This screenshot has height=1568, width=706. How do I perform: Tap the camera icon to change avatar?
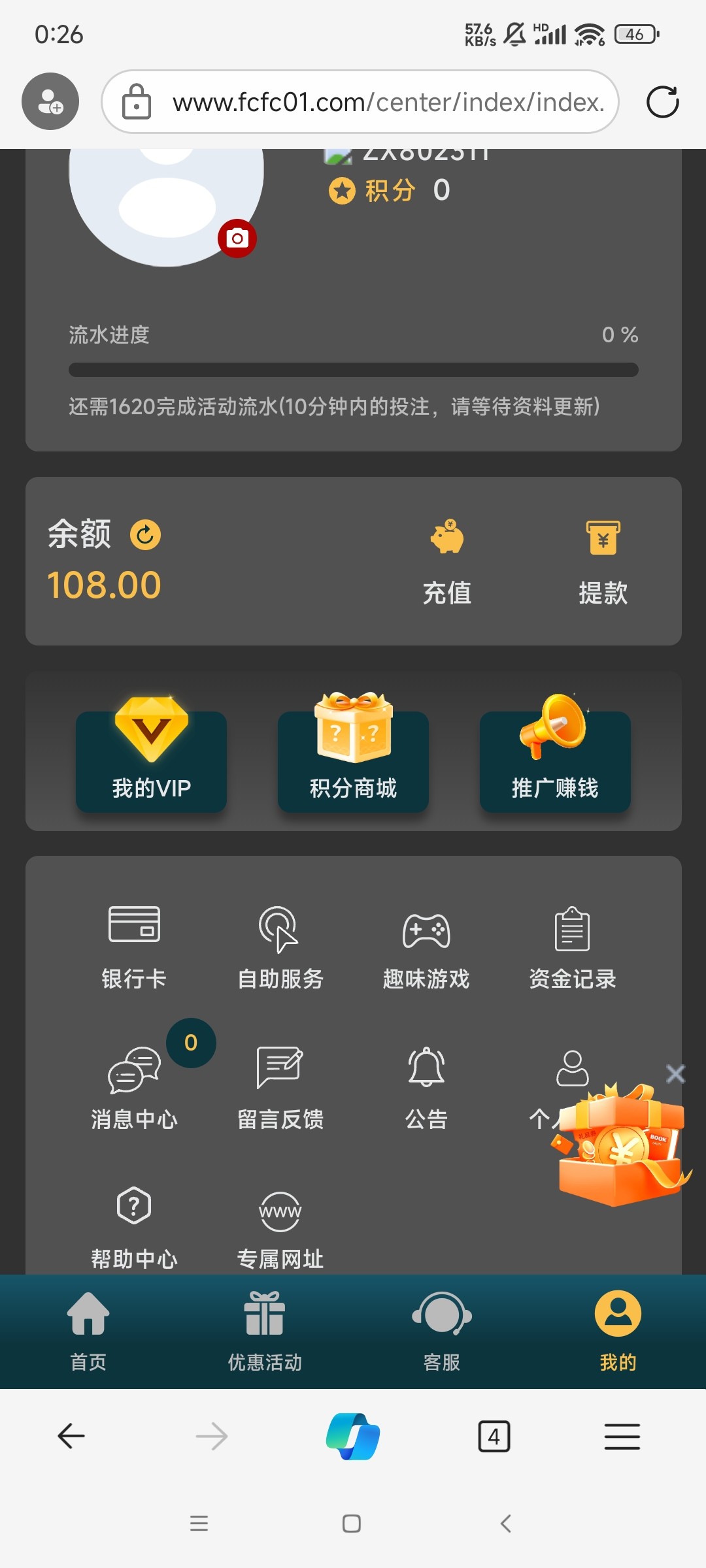(237, 238)
